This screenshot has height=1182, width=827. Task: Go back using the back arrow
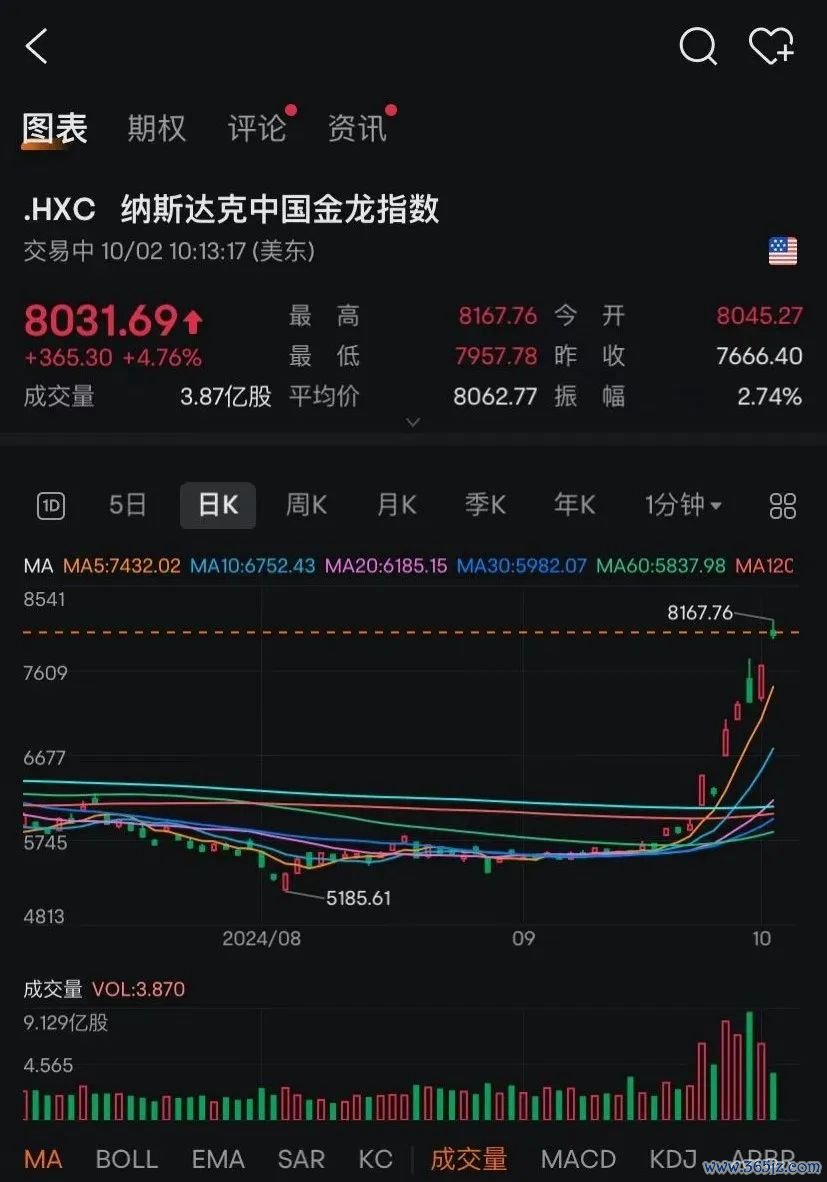37,47
